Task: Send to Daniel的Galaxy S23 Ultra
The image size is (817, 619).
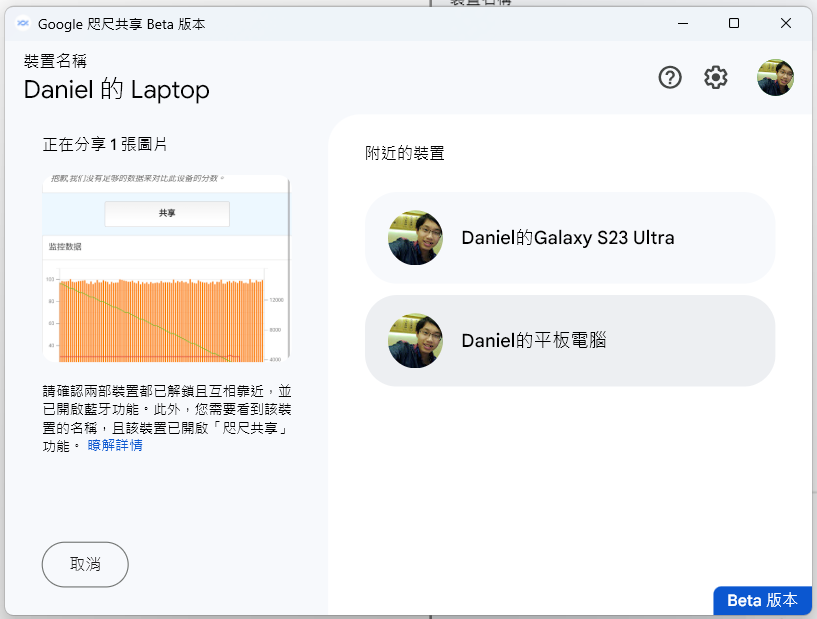Action: click(x=570, y=238)
